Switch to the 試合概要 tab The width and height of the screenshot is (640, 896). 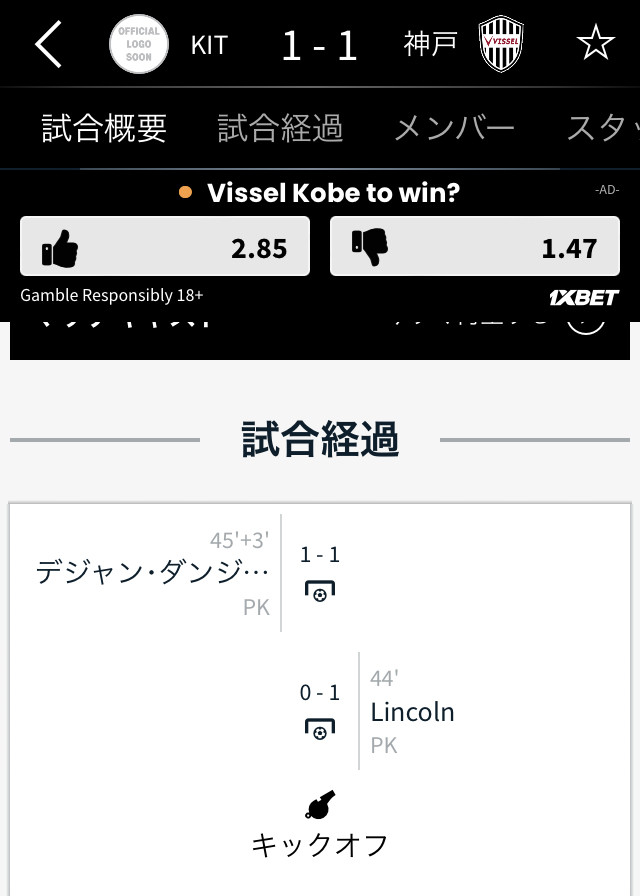(x=104, y=128)
